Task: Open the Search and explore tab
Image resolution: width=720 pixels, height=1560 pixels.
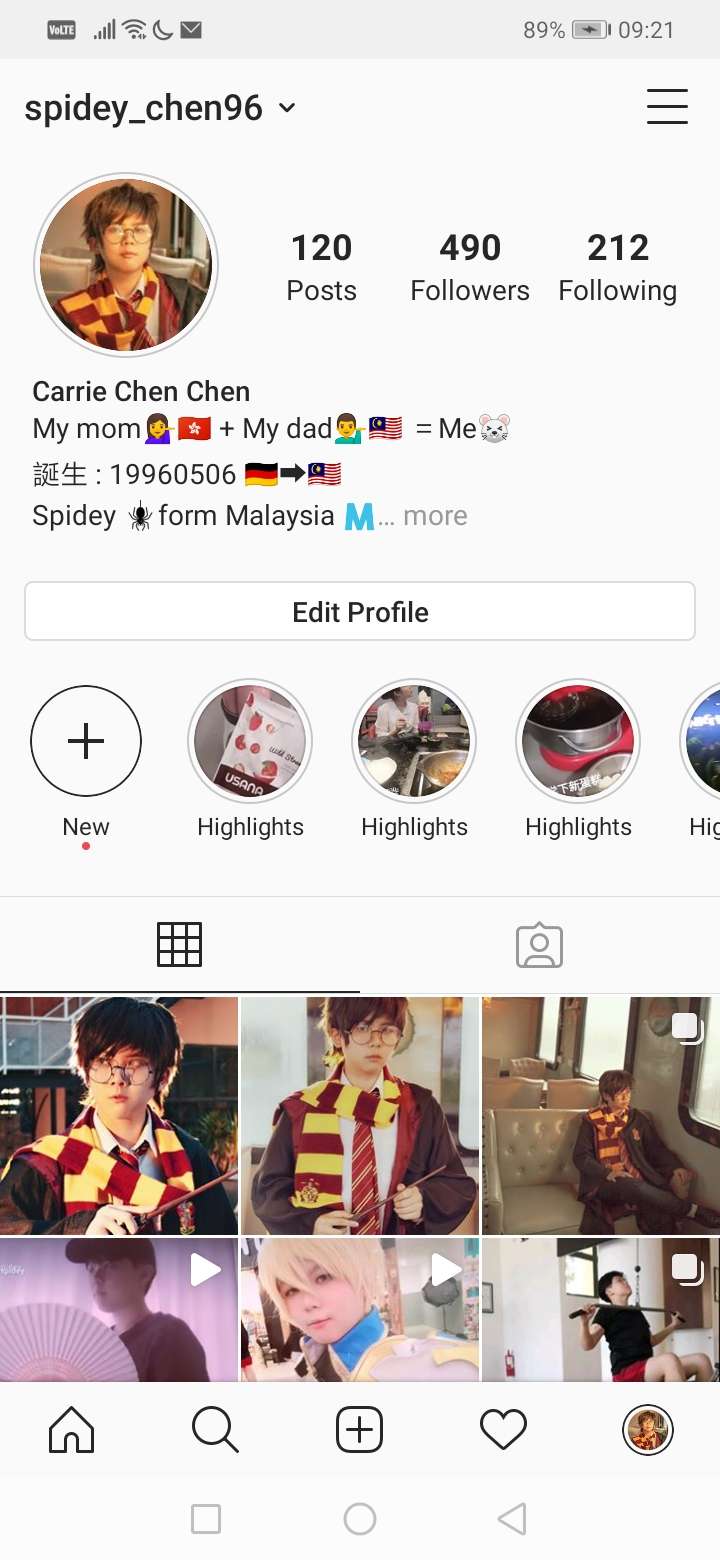Action: tap(215, 1429)
